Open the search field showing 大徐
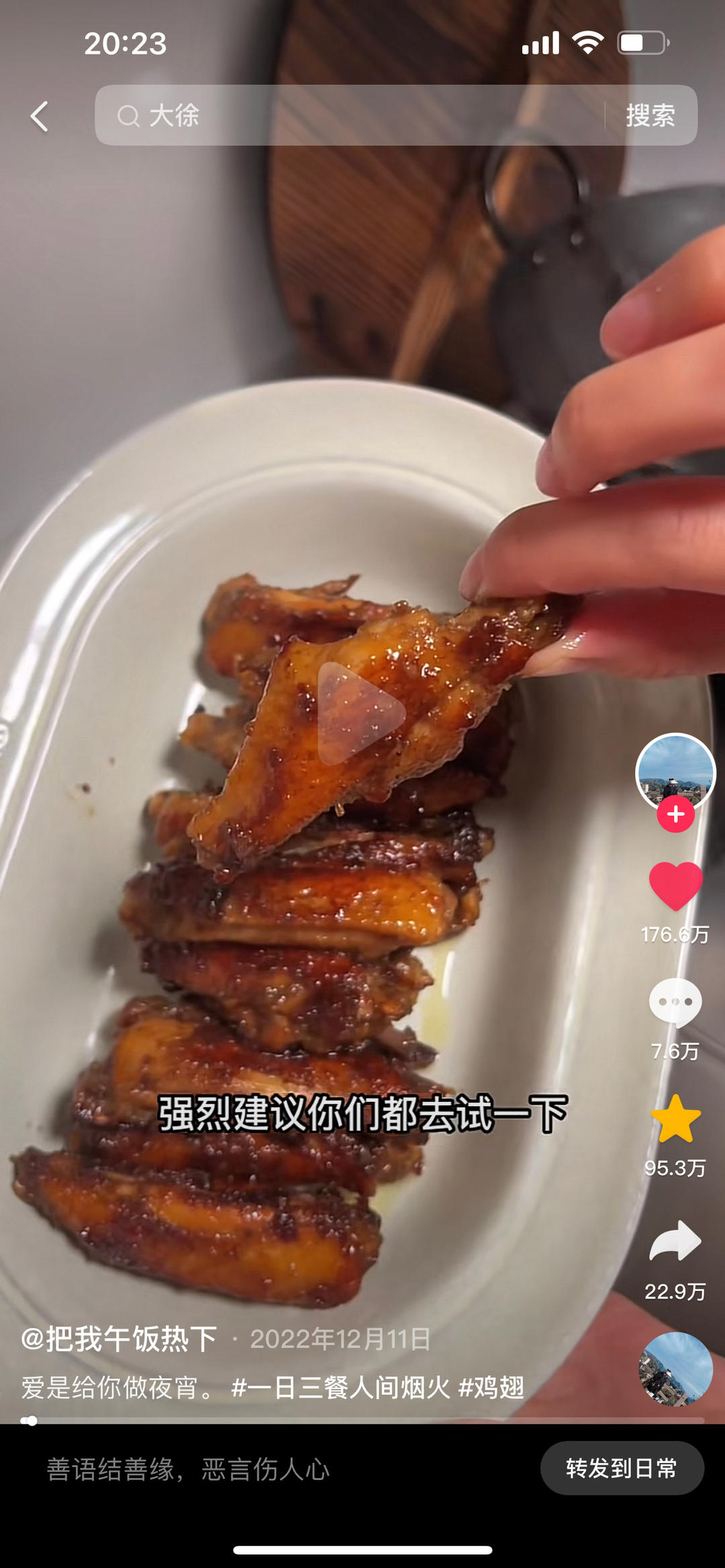The width and height of the screenshot is (725, 1568). 349,116
